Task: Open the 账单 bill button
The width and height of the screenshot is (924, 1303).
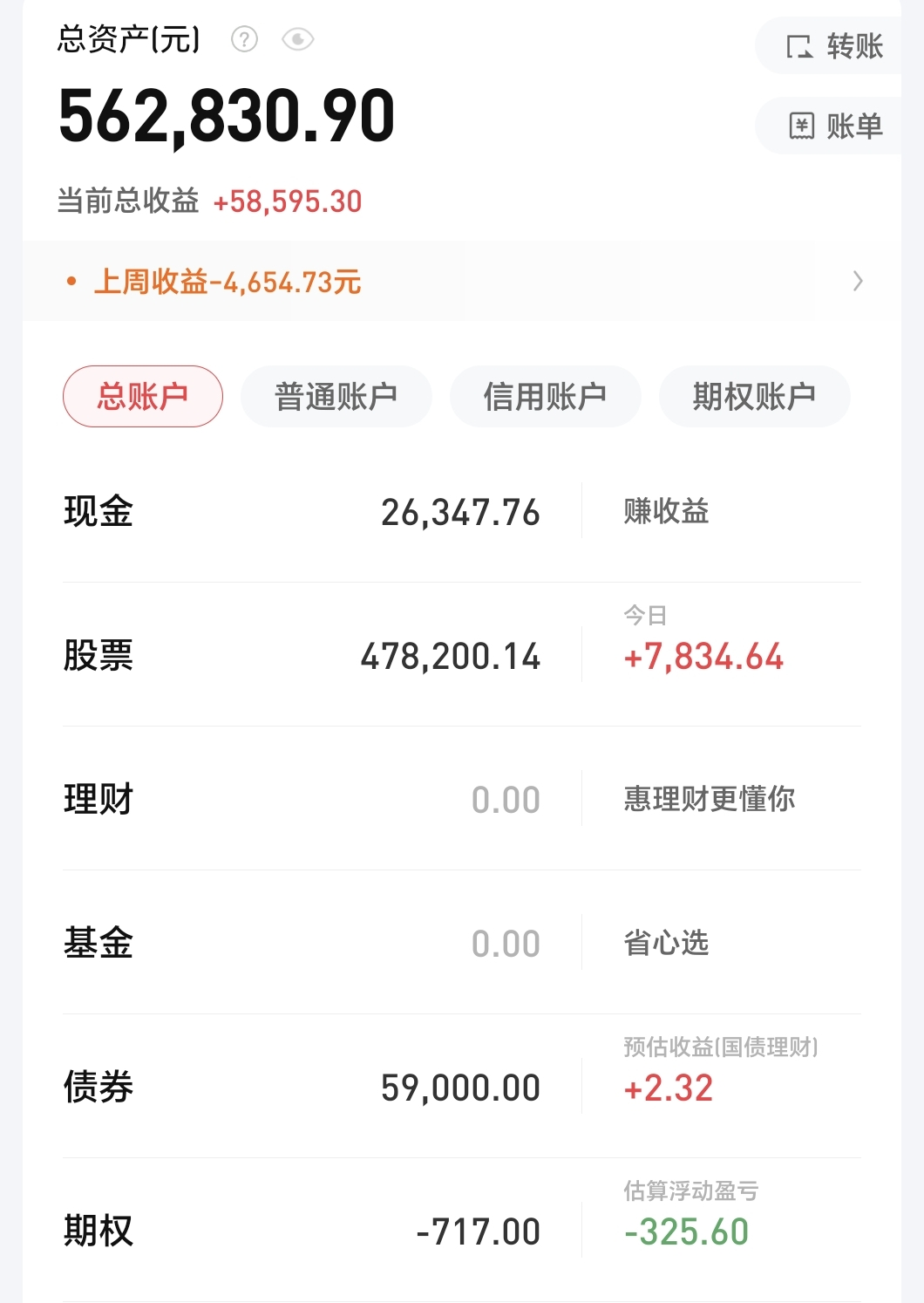Action: pos(834,126)
